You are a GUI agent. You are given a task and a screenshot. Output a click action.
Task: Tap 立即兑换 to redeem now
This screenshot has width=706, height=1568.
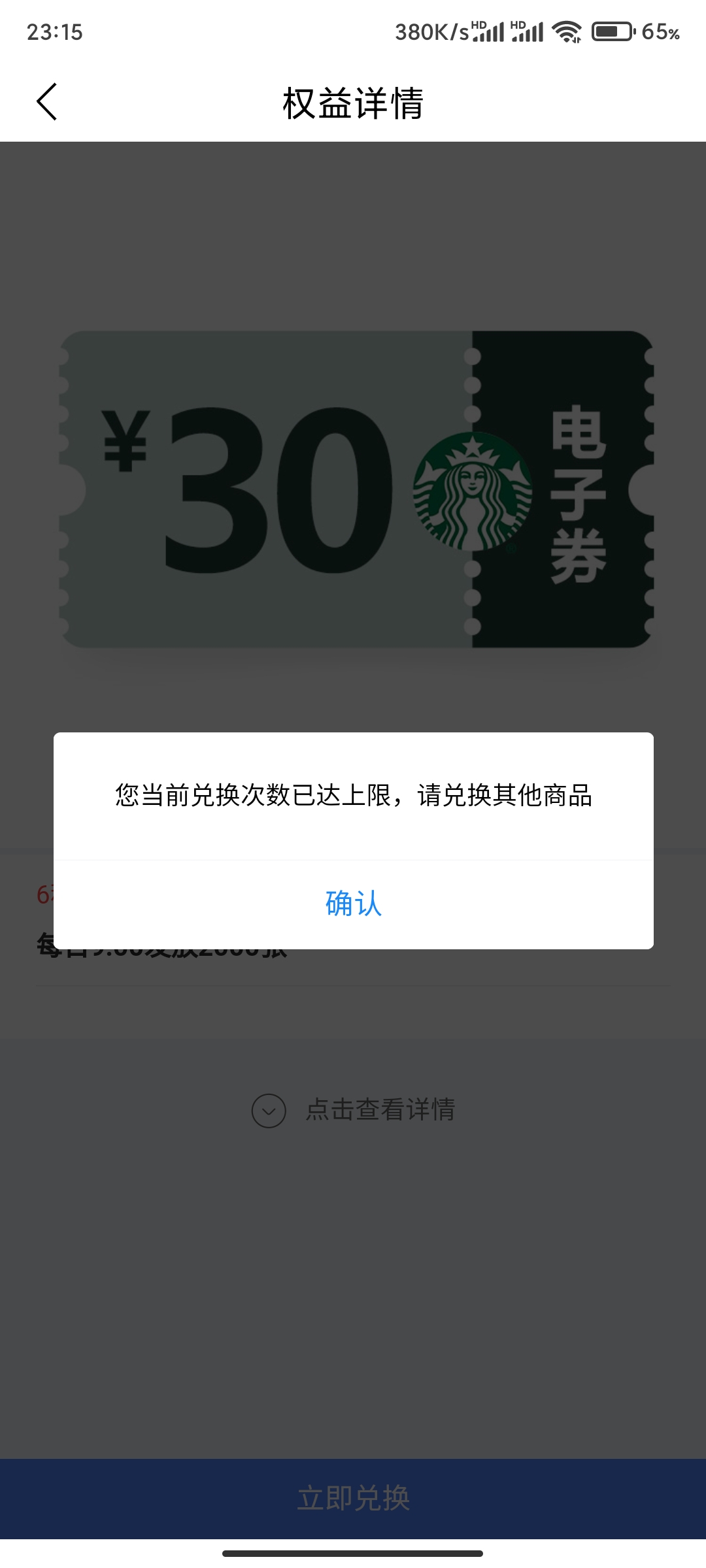pyautogui.click(x=353, y=1498)
